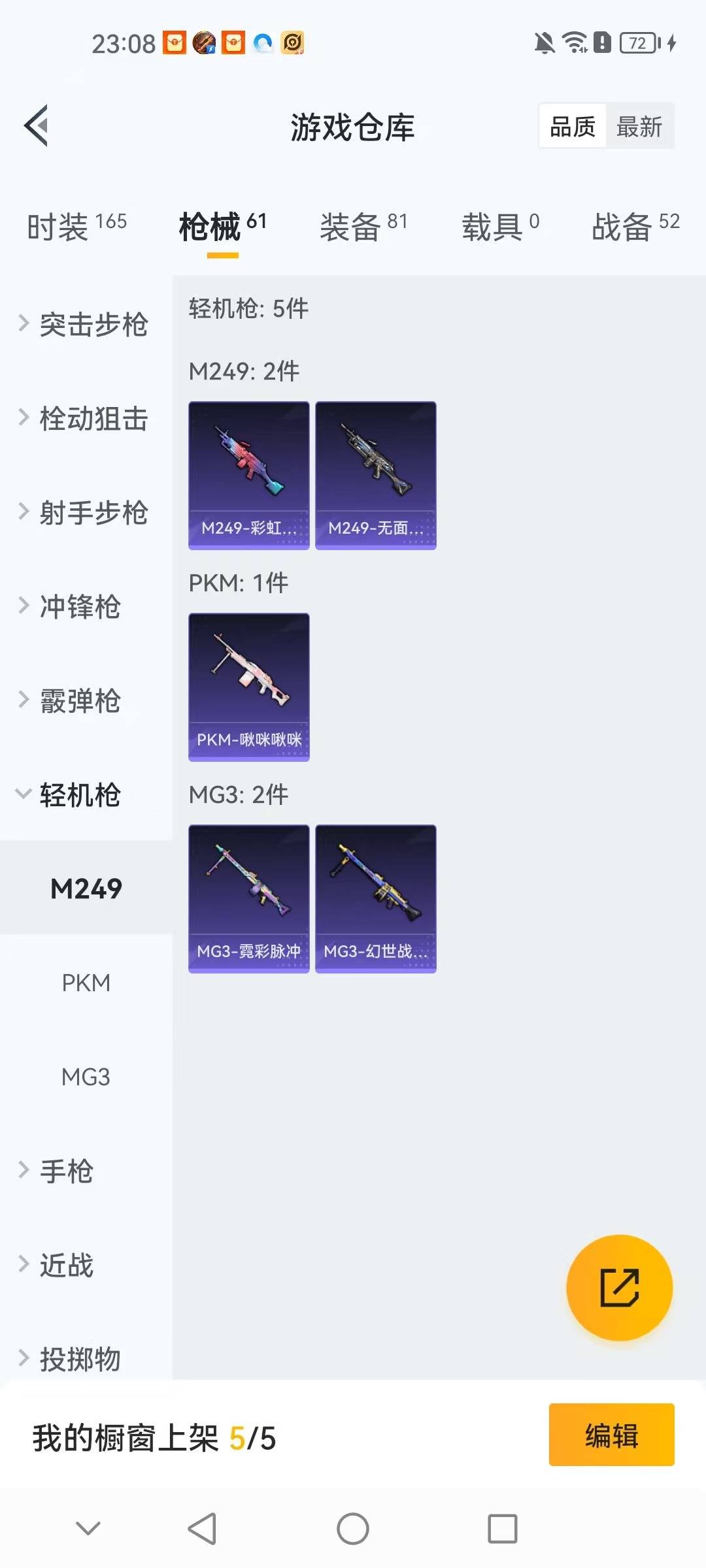Switch sorting to 品质
Screen dimensions: 706x1568
click(x=571, y=127)
